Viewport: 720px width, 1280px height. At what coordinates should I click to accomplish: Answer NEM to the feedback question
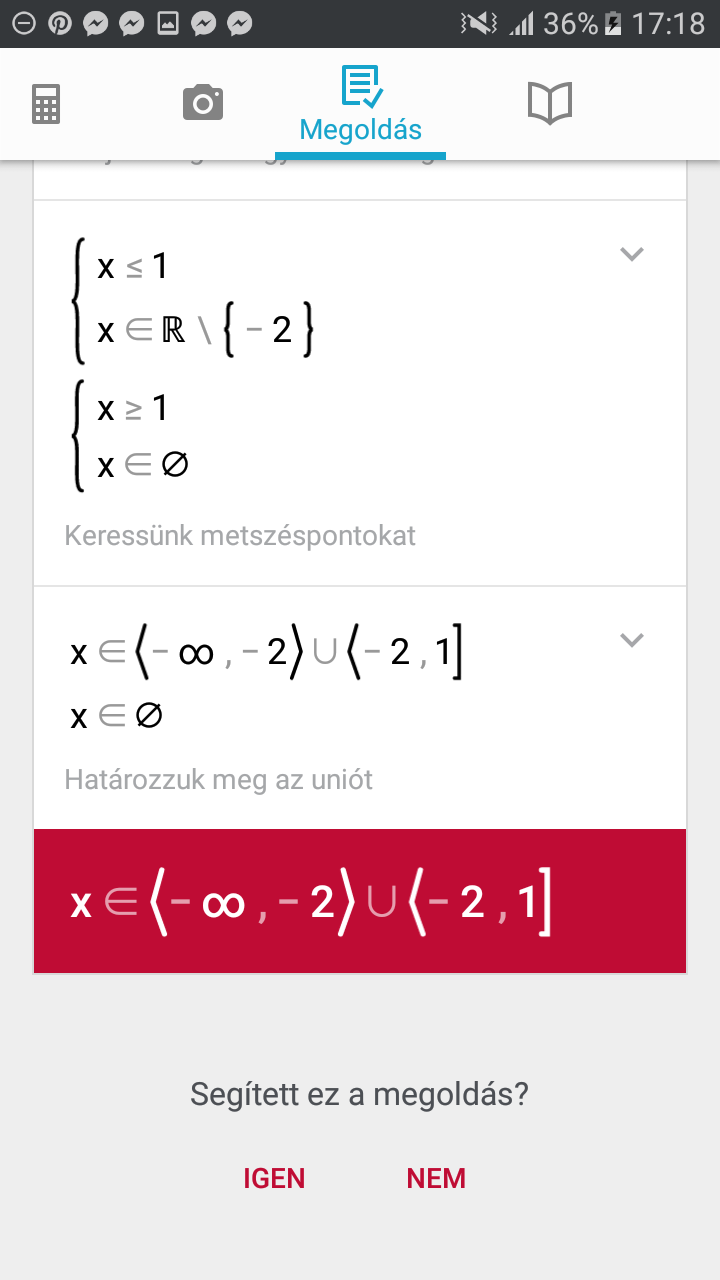pyautogui.click(x=436, y=1178)
